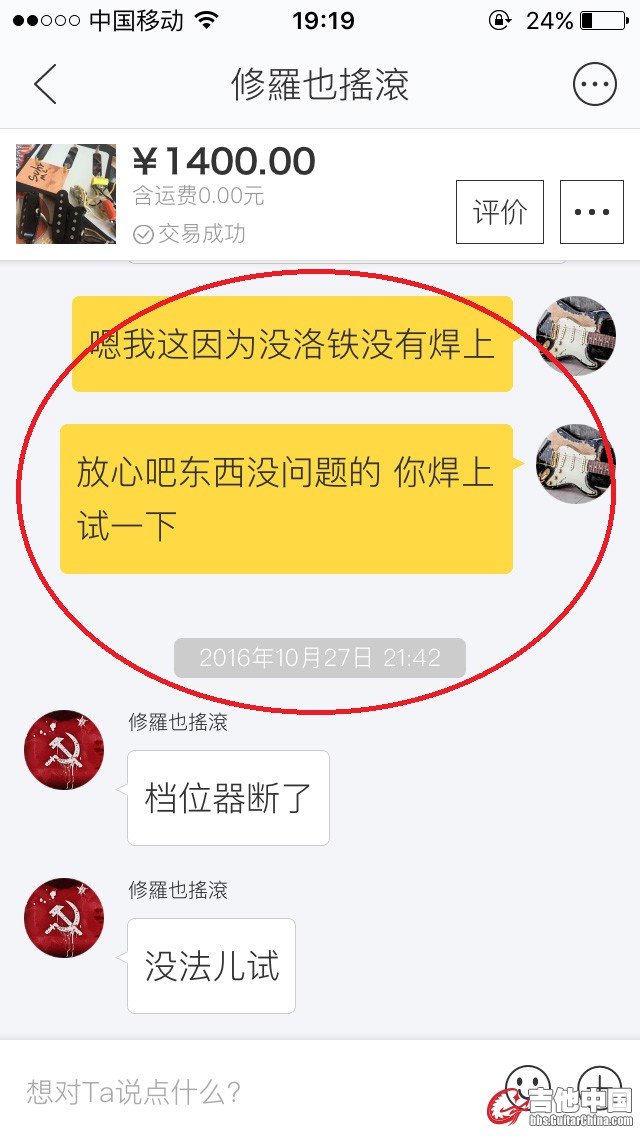
Task: Open the emoji picker
Action: pos(527,1085)
